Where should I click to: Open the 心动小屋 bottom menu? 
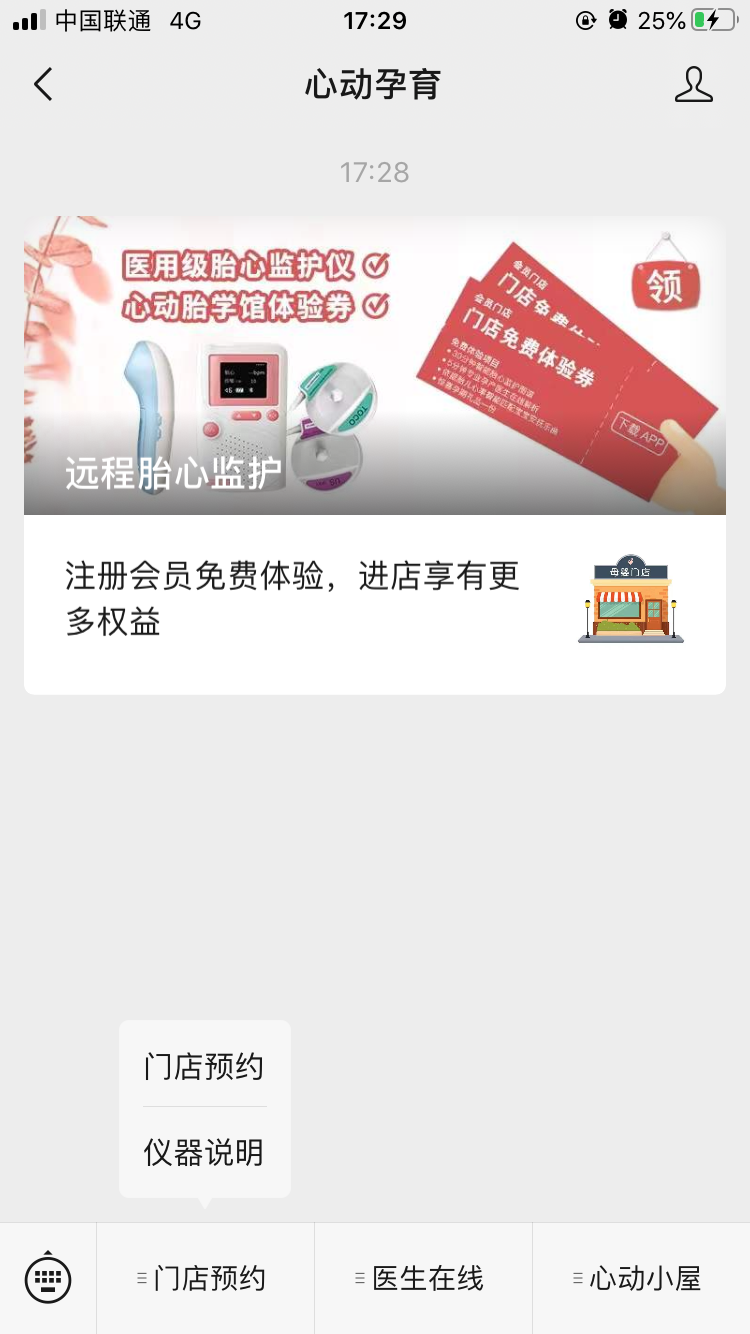[x=641, y=1278]
